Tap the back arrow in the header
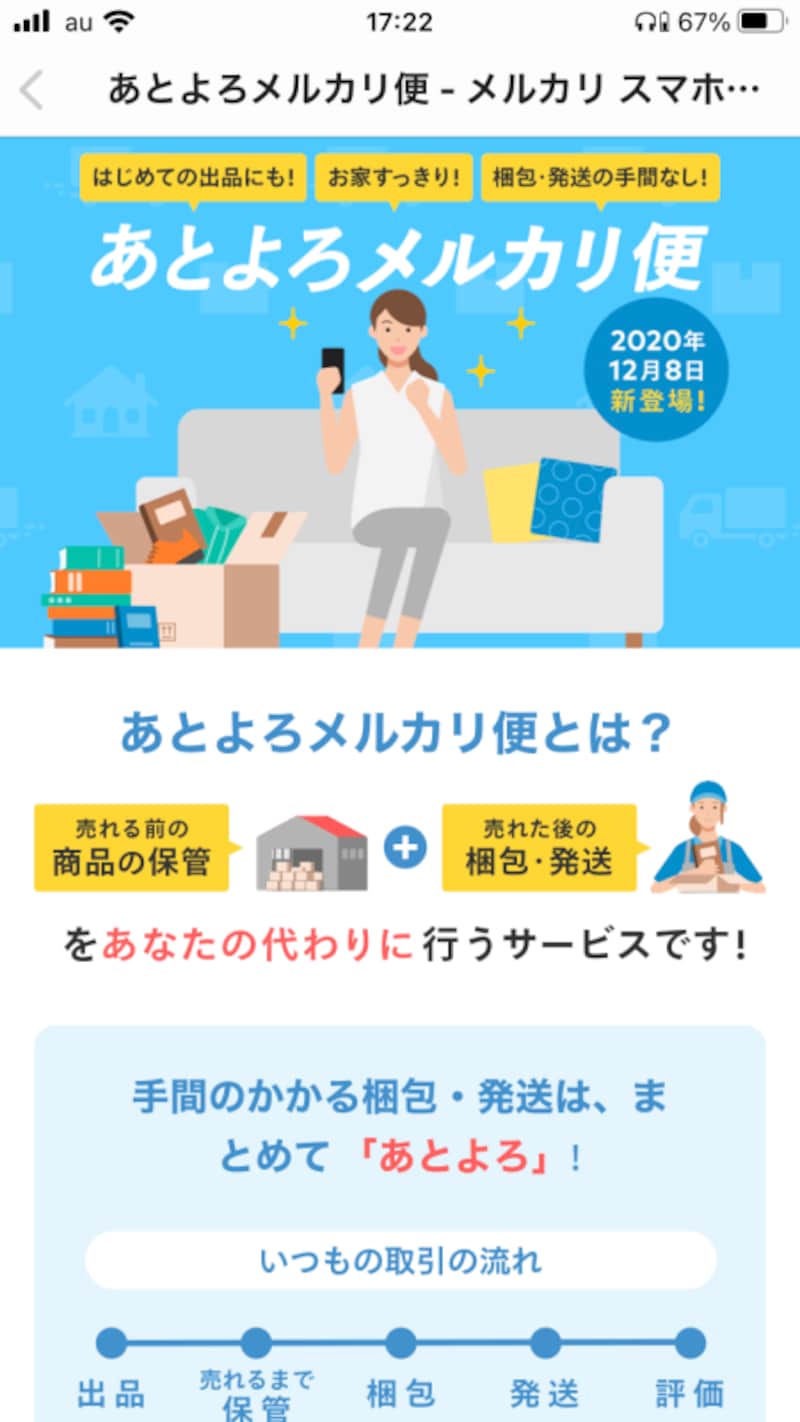This screenshot has width=800, height=1422. (x=31, y=90)
